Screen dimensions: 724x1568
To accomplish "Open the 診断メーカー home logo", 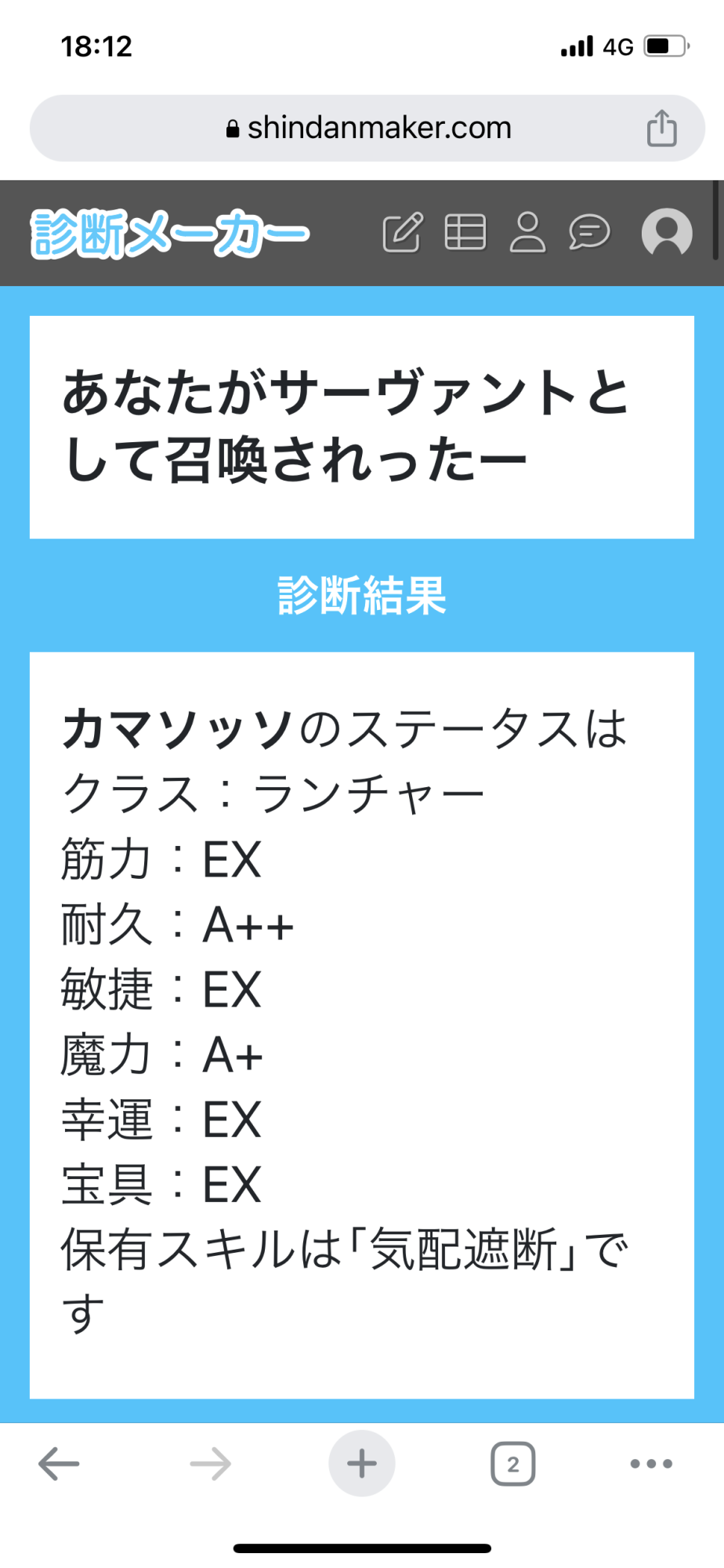I will coord(170,234).
